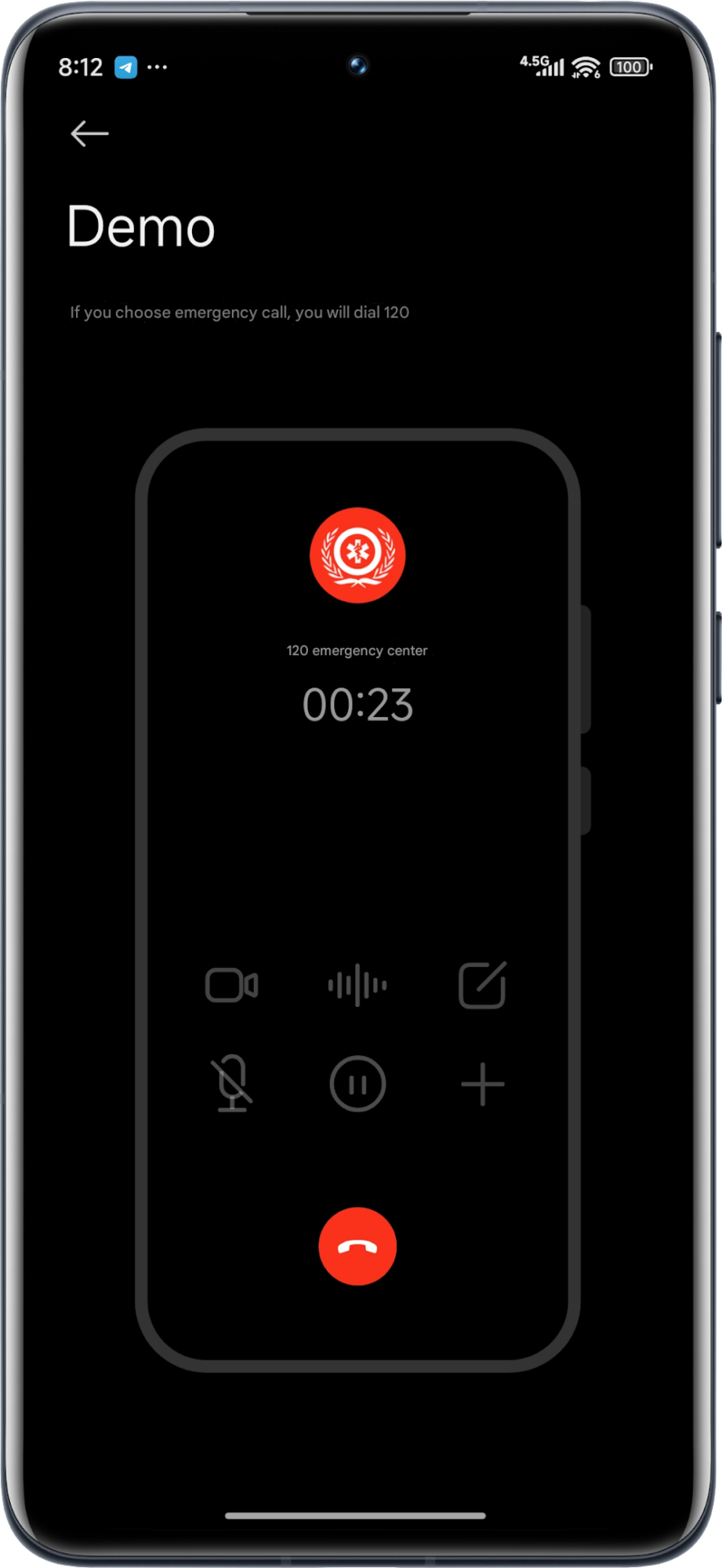722x1568 pixels.
Task: Go back from the Demo screen
Action: 89,133
